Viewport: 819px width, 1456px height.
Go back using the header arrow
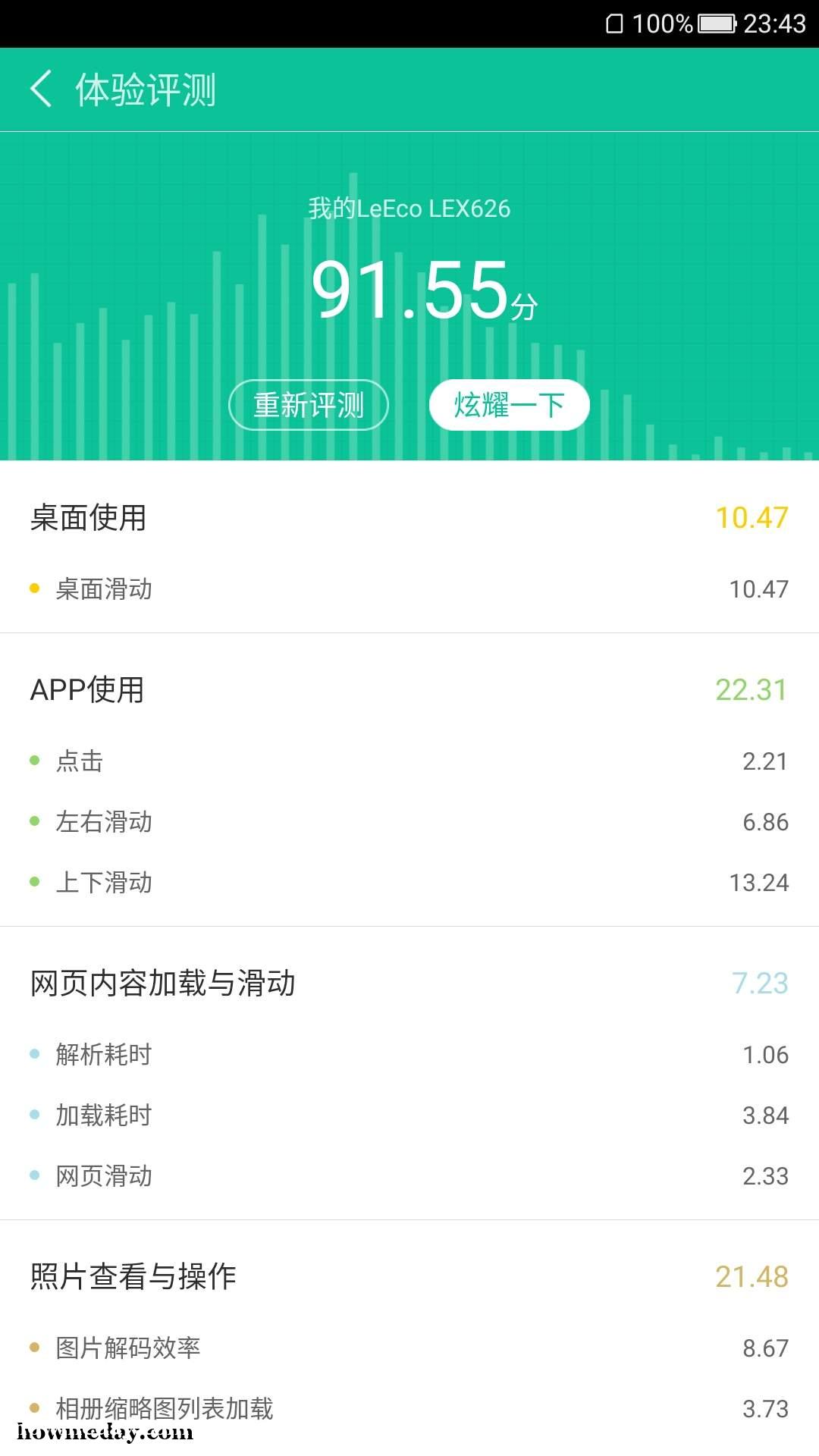point(41,89)
